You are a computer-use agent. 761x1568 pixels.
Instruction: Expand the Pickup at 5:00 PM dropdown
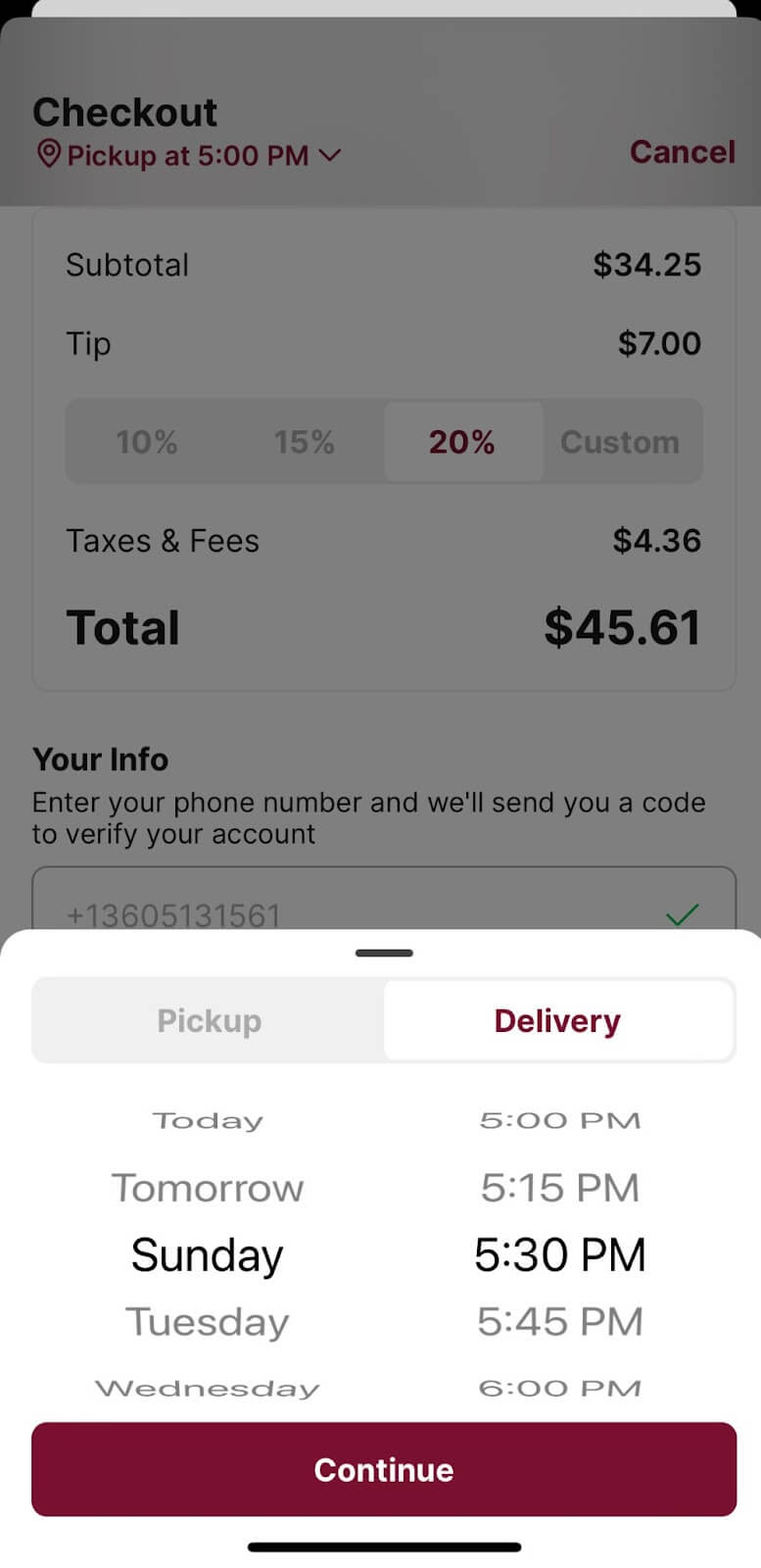click(x=189, y=155)
